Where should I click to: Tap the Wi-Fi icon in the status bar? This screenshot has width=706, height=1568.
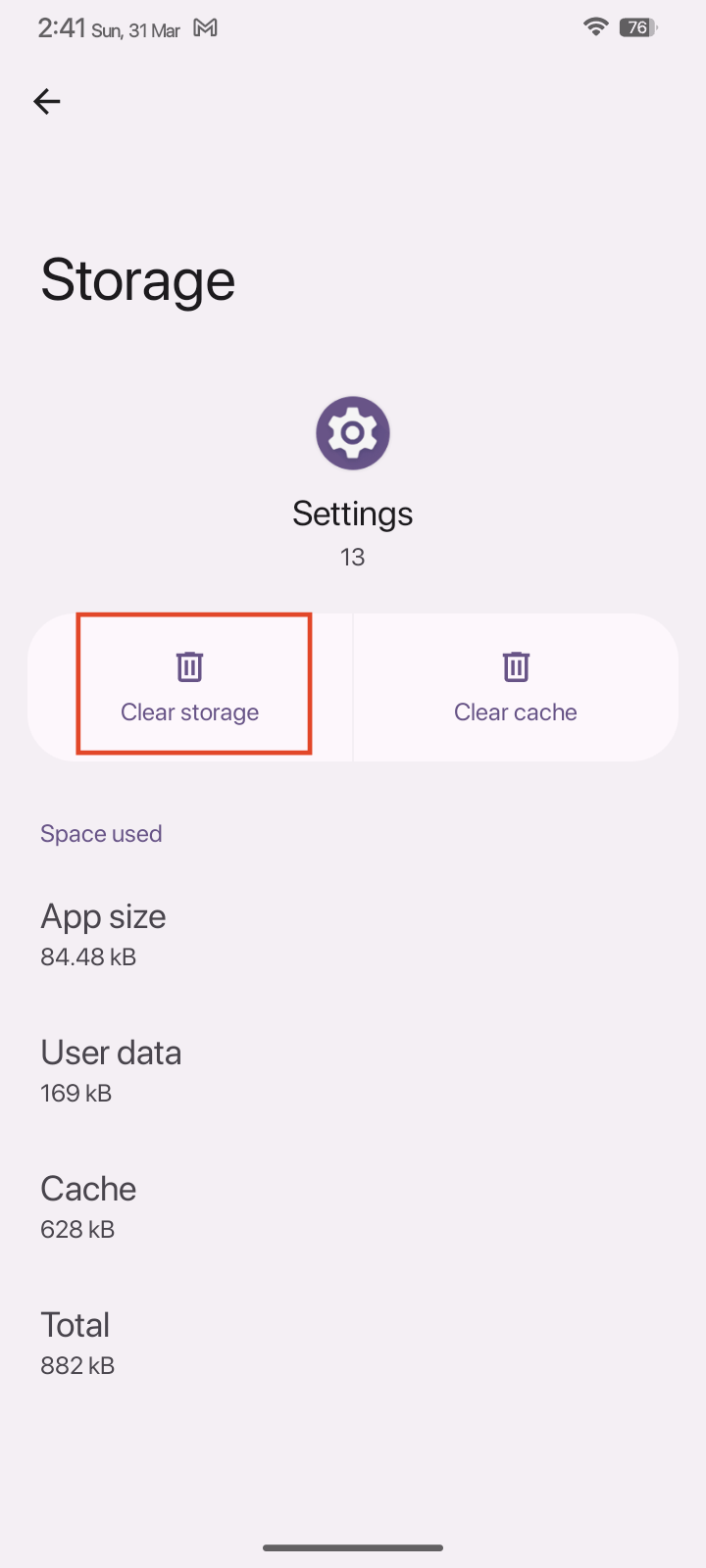[x=595, y=27]
